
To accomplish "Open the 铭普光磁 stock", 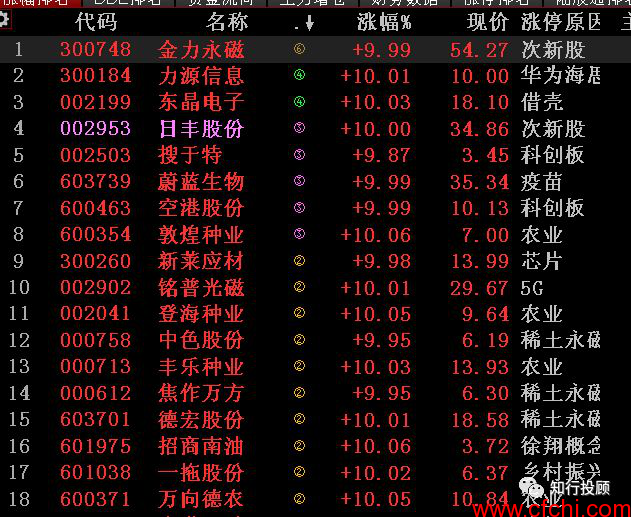I will [201, 287].
